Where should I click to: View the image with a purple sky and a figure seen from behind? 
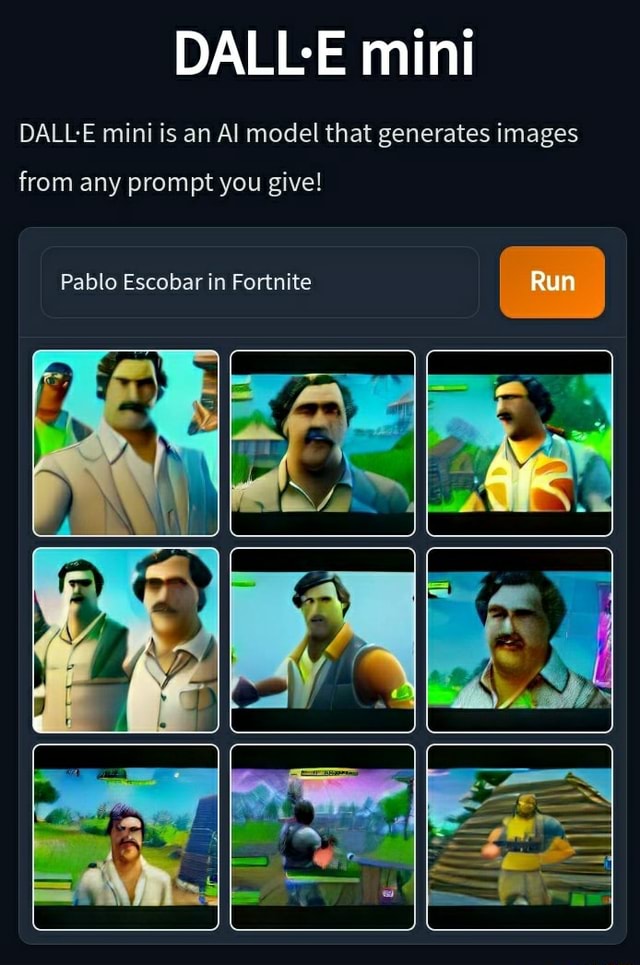click(322, 836)
